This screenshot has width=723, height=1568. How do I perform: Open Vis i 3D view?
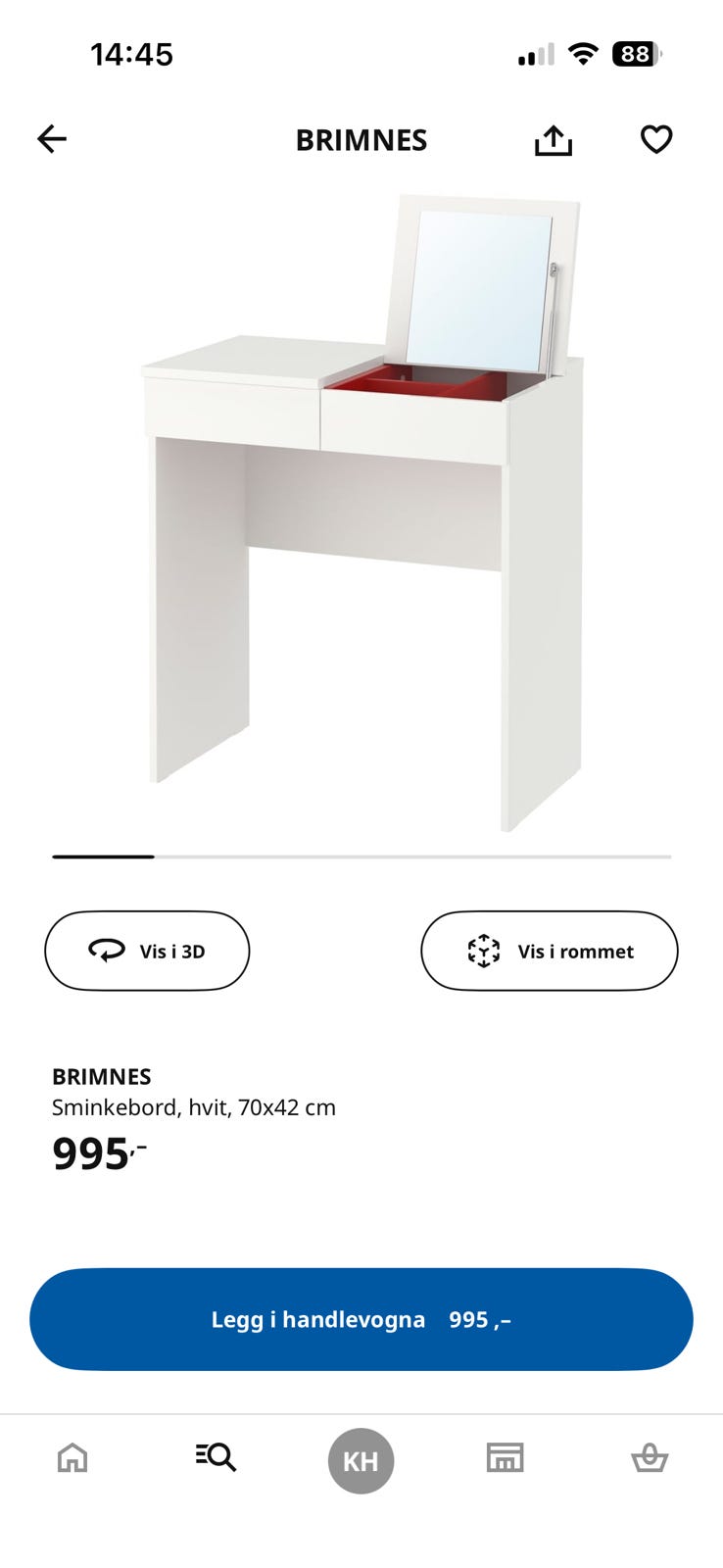pos(147,951)
